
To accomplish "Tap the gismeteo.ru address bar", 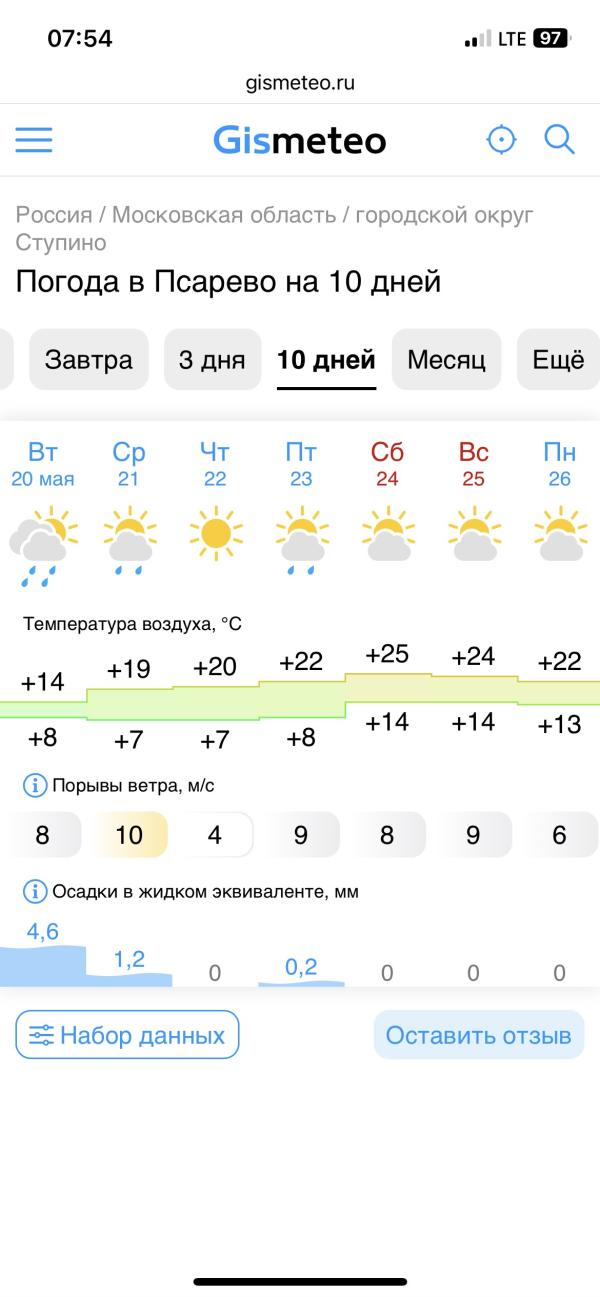I will coord(300,83).
